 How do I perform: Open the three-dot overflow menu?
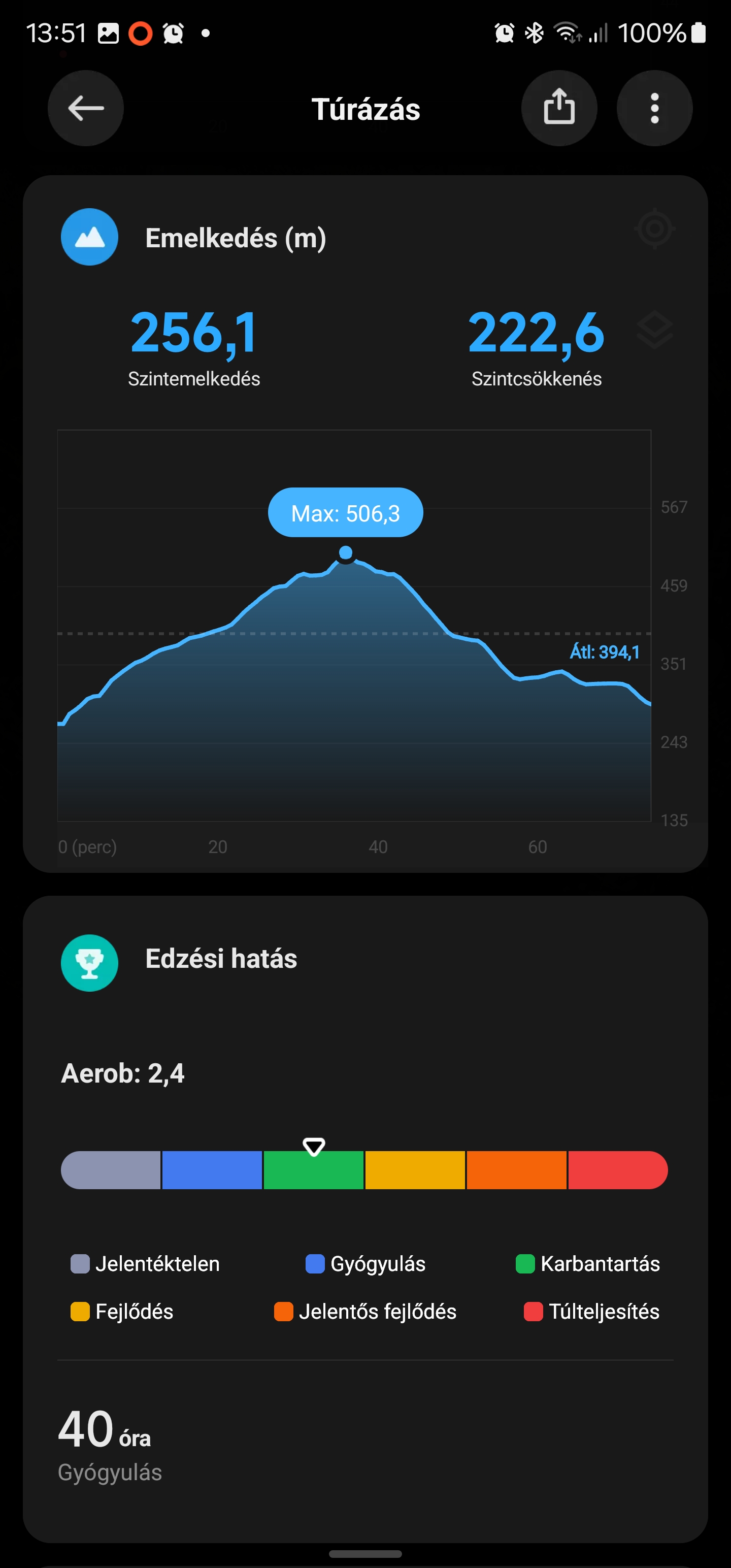[x=654, y=108]
